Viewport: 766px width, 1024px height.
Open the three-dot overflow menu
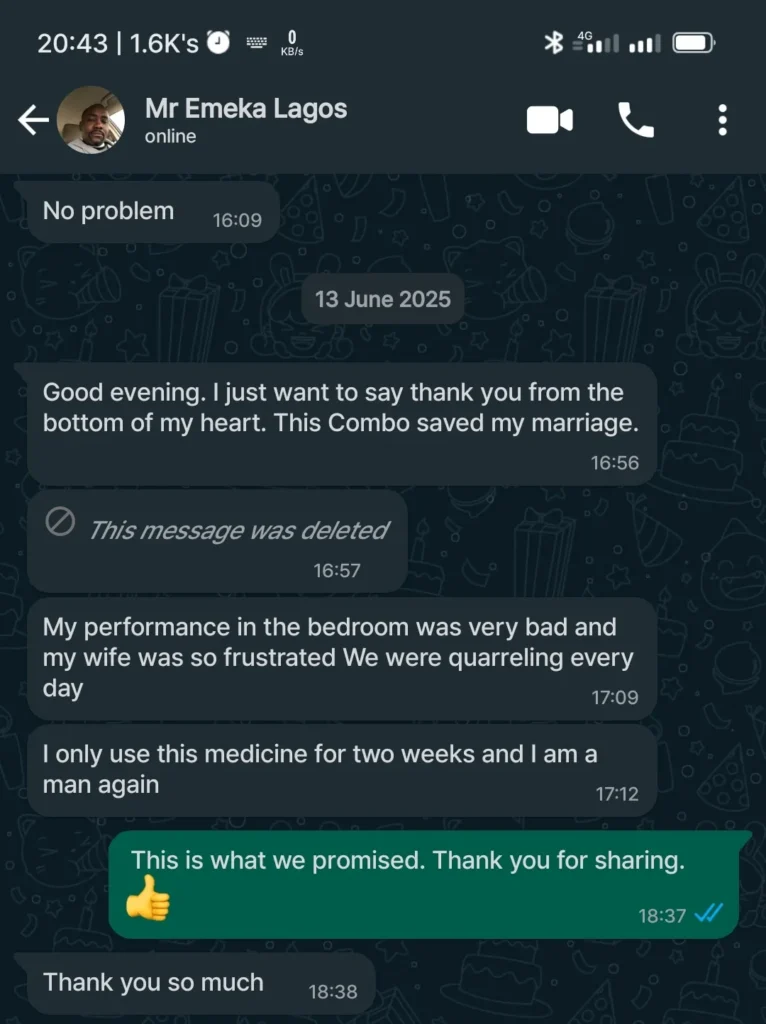point(722,121)
